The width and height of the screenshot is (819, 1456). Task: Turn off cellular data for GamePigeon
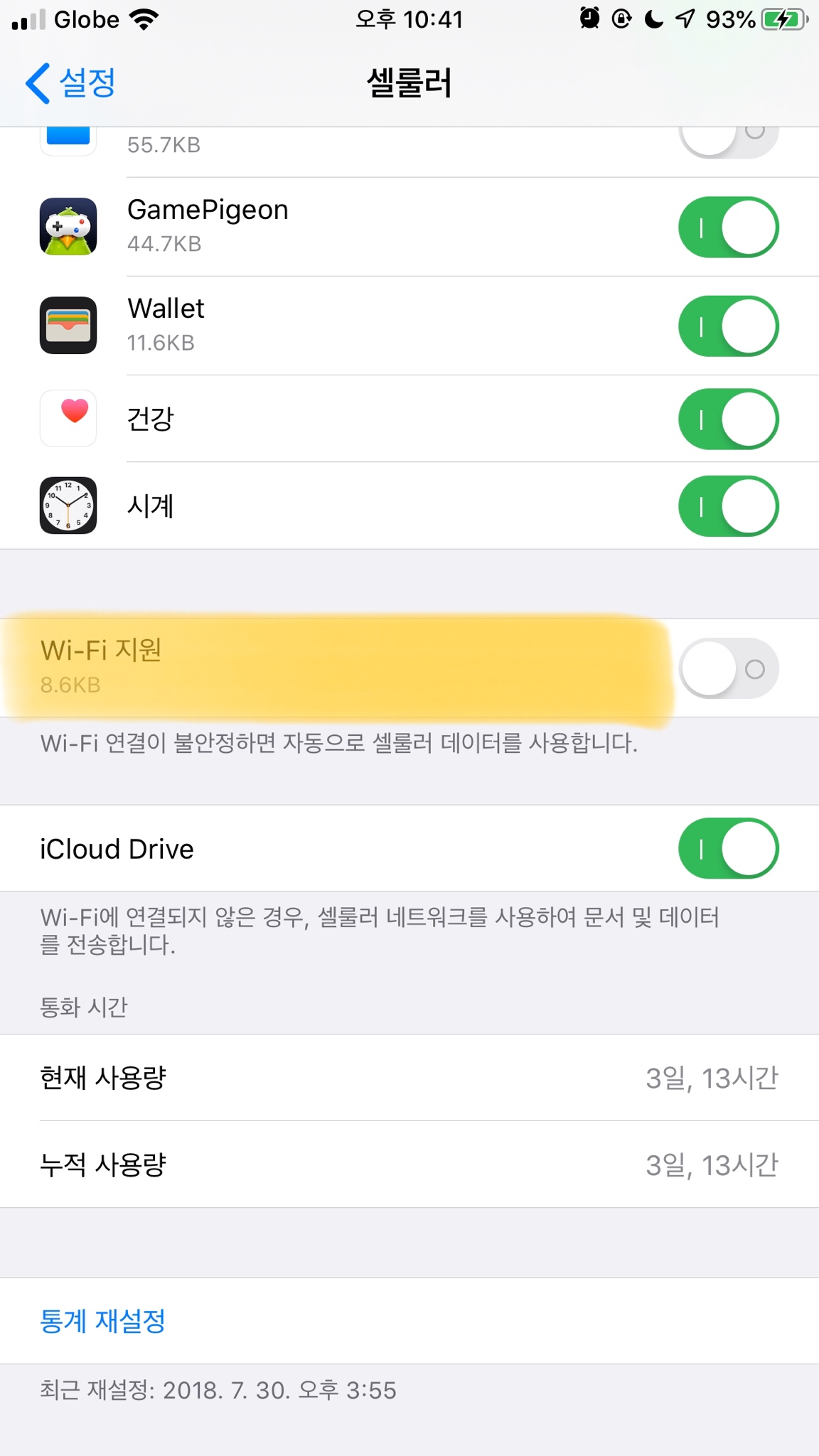(728, 227)
